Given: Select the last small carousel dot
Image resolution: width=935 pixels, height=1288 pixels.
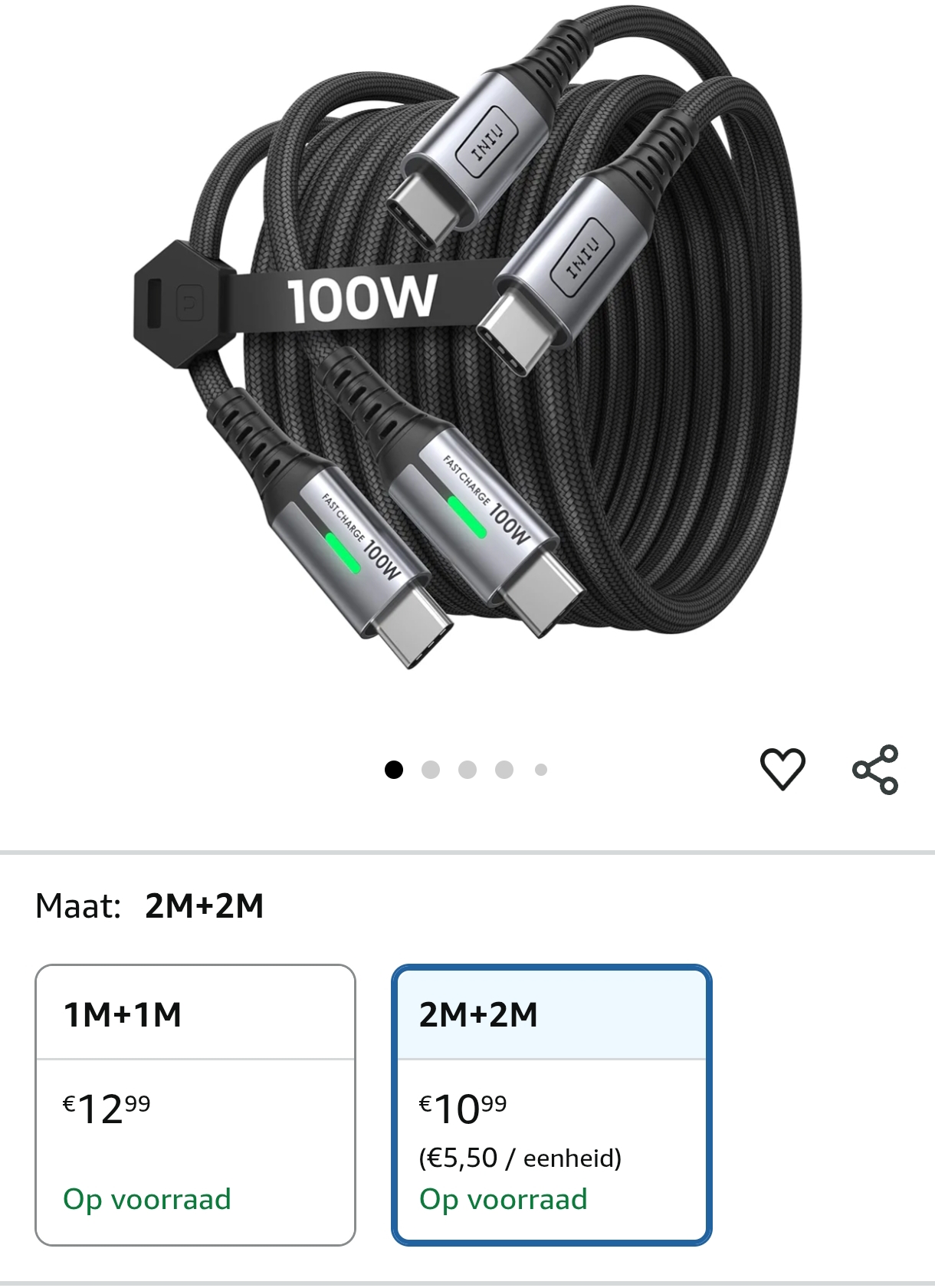Looking at the screenshot, I should 540,767.
